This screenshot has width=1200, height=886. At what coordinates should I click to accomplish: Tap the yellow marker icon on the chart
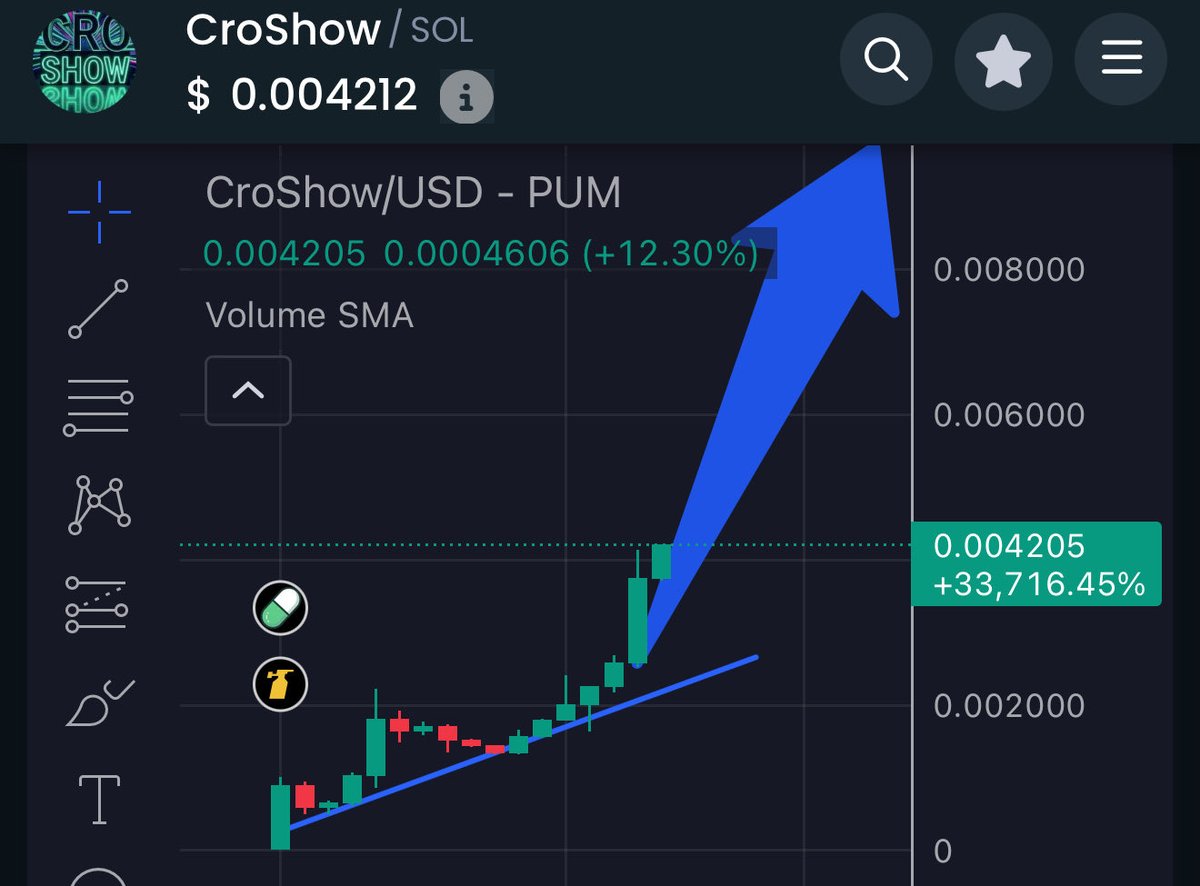280,685
